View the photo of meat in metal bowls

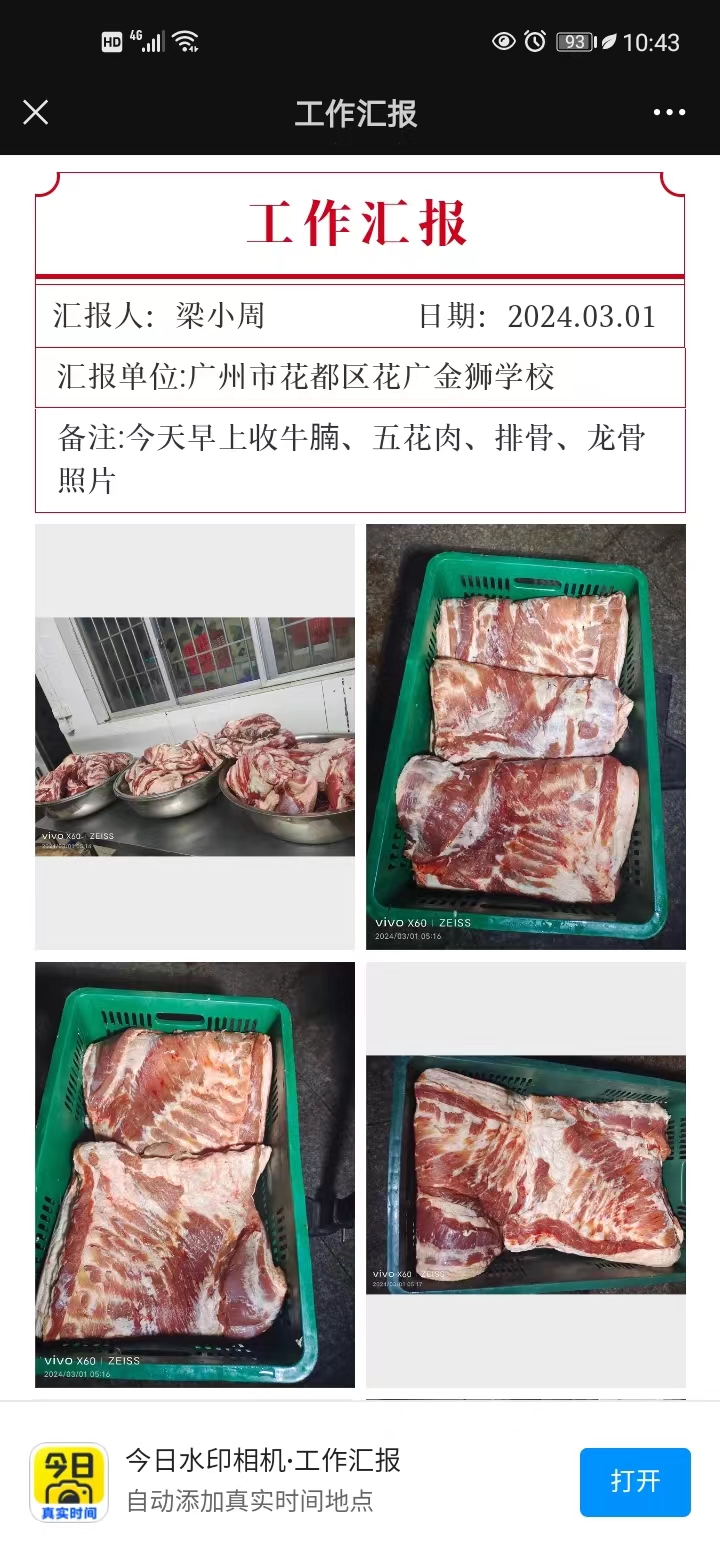[195, 737]
